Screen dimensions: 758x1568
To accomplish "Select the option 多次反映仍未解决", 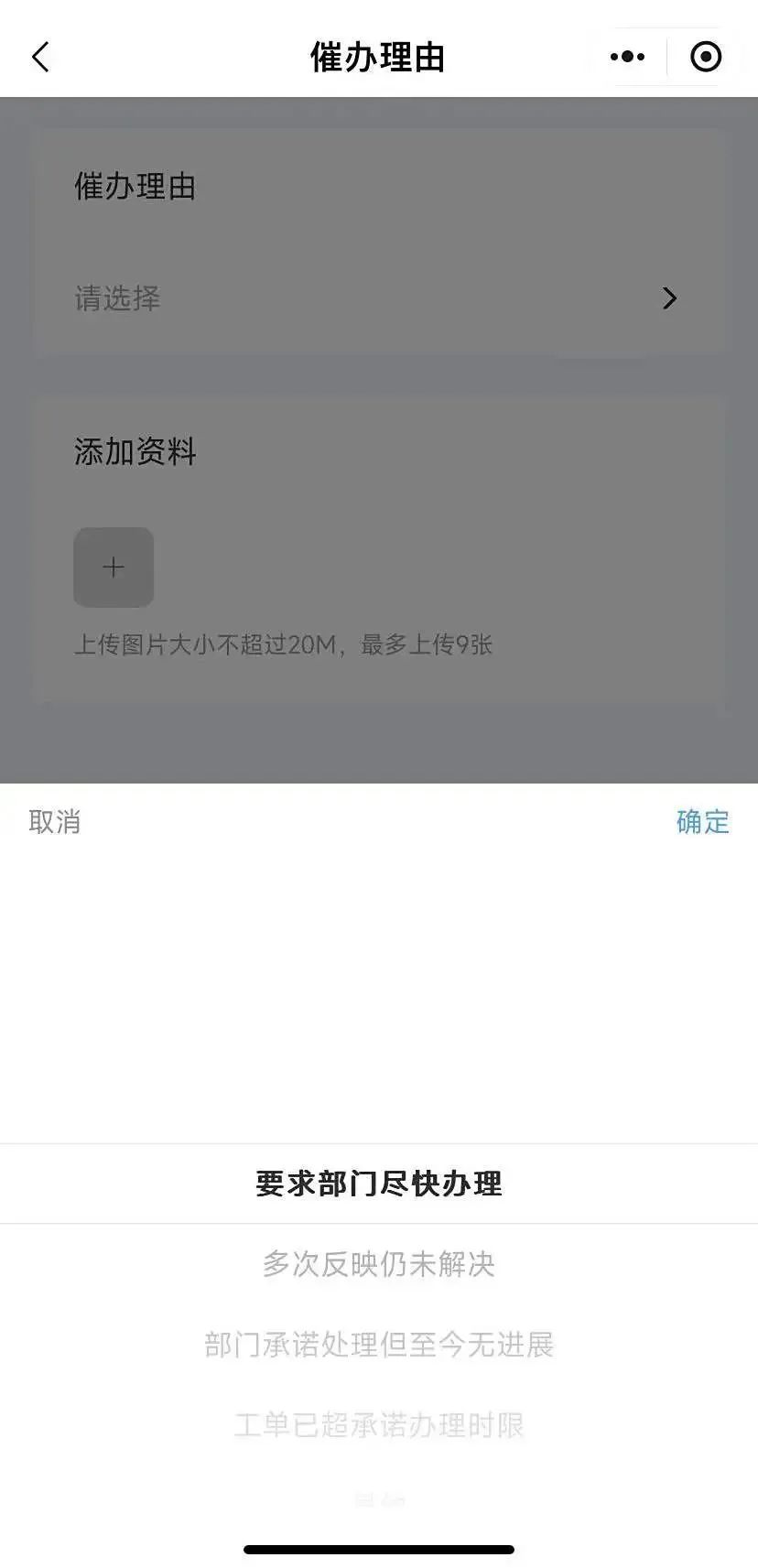I will pos(378,1264).
